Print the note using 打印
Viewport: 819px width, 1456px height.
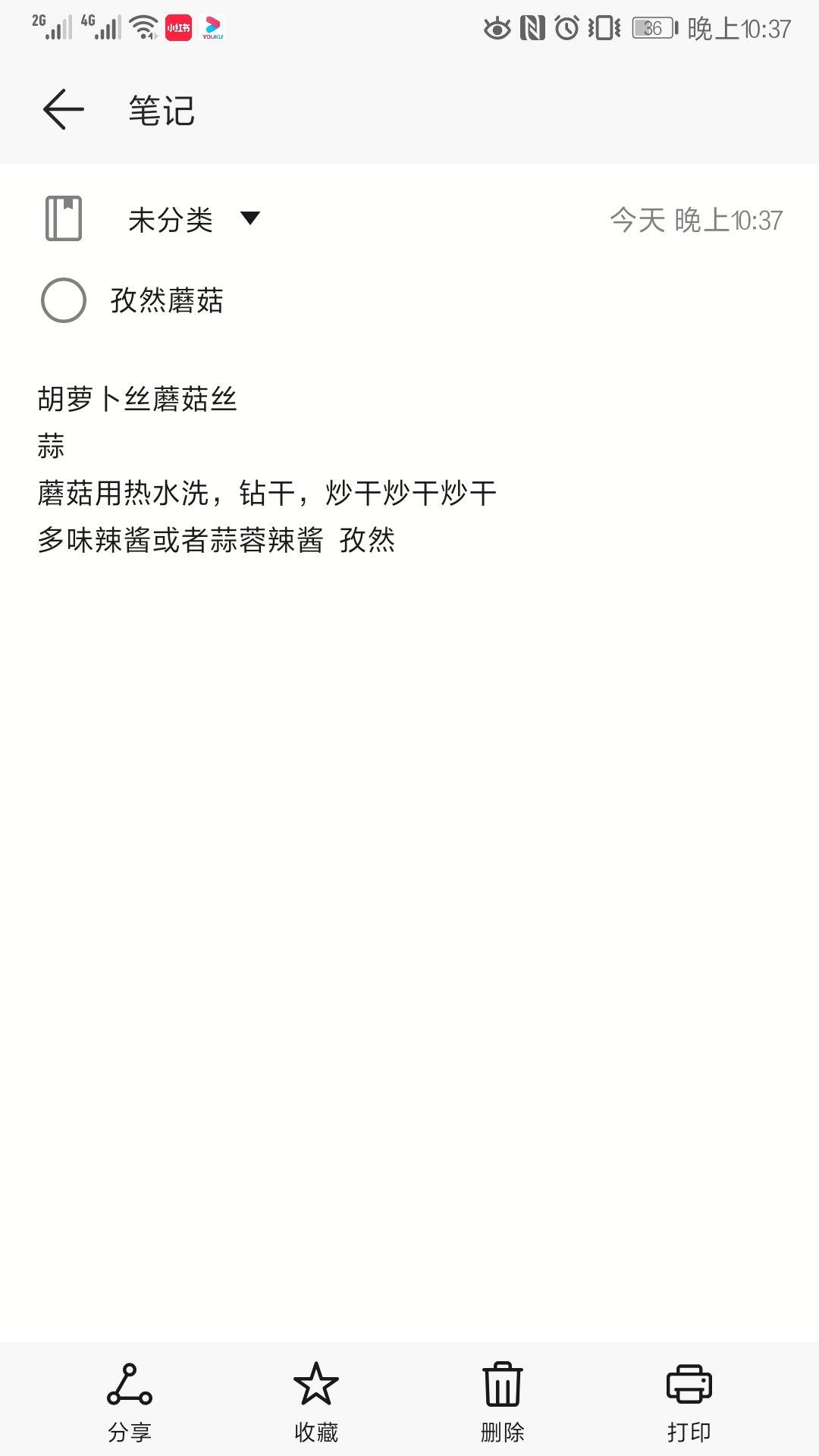689,1403
